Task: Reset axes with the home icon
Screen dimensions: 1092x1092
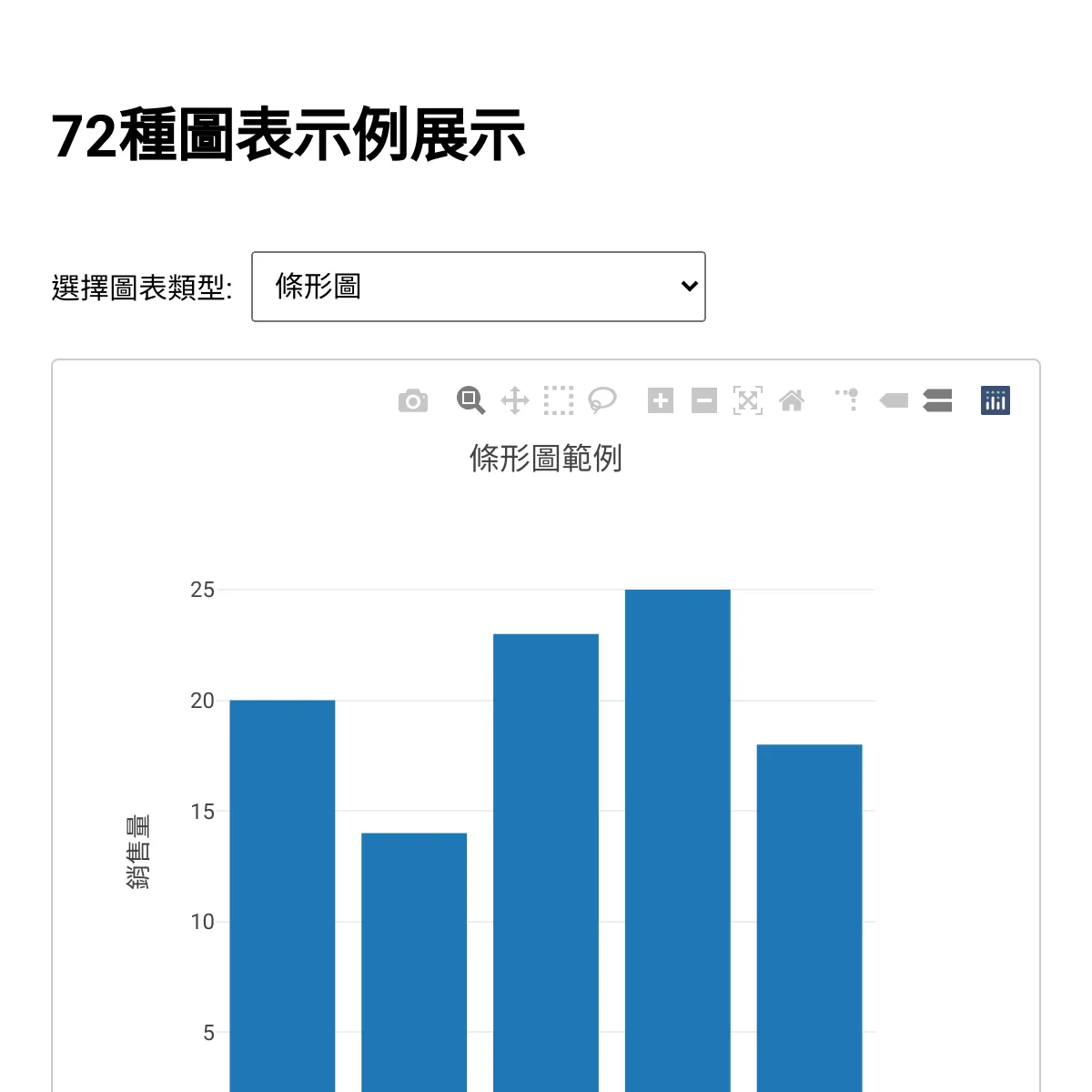Action: click(792, 400)
